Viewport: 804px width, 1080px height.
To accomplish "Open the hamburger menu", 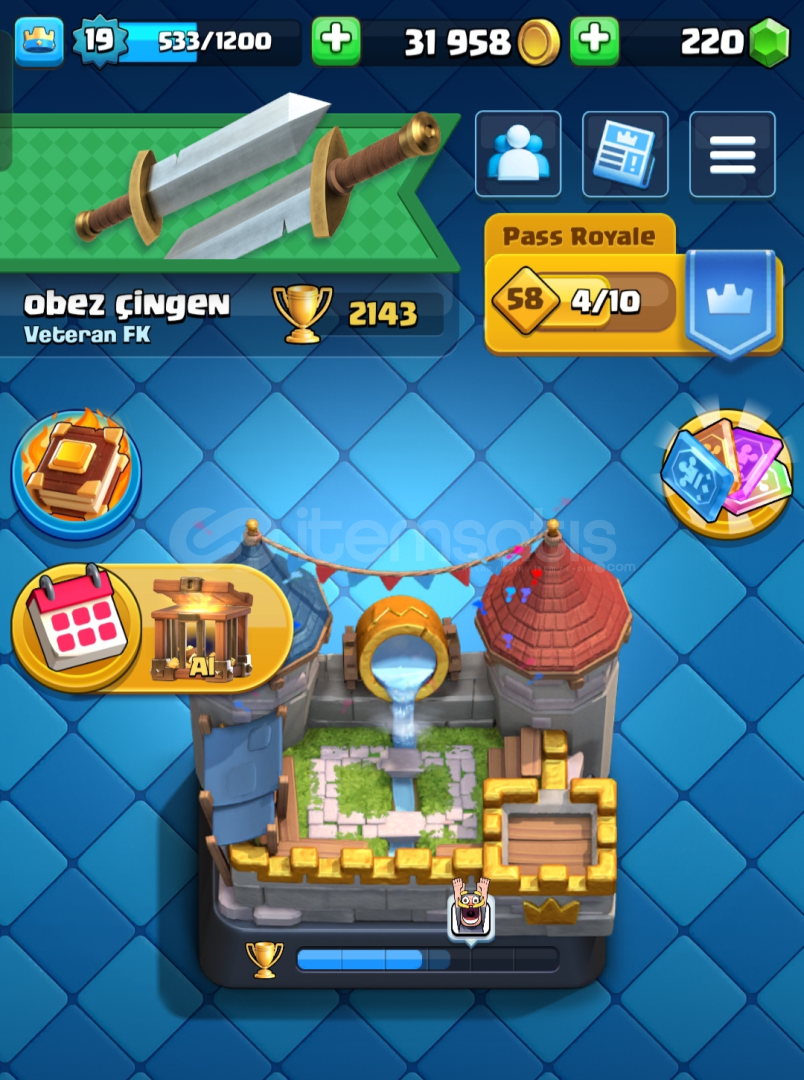I will point(732,154).
